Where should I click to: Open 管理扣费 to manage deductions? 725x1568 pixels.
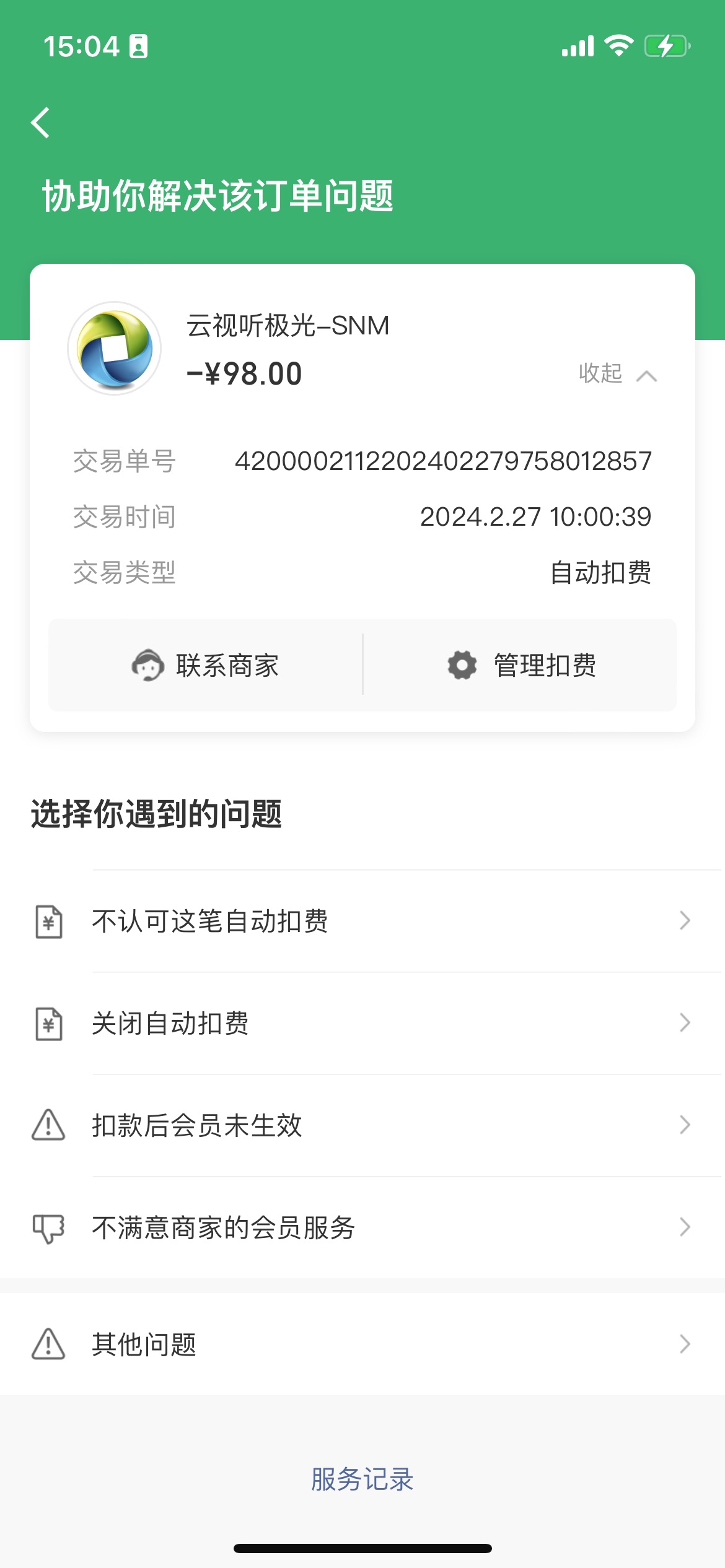pos(521,666)
